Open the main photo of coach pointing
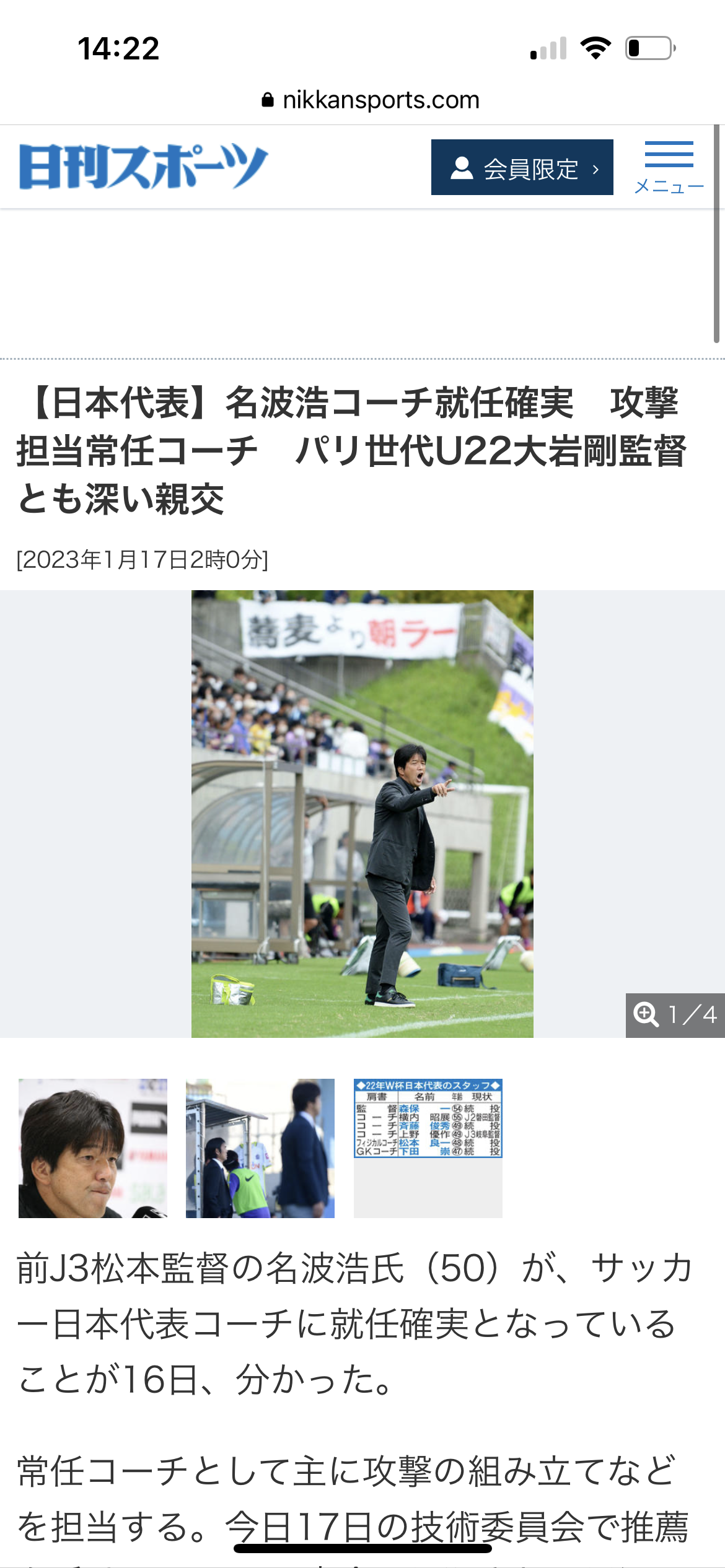 pos(362,814)
